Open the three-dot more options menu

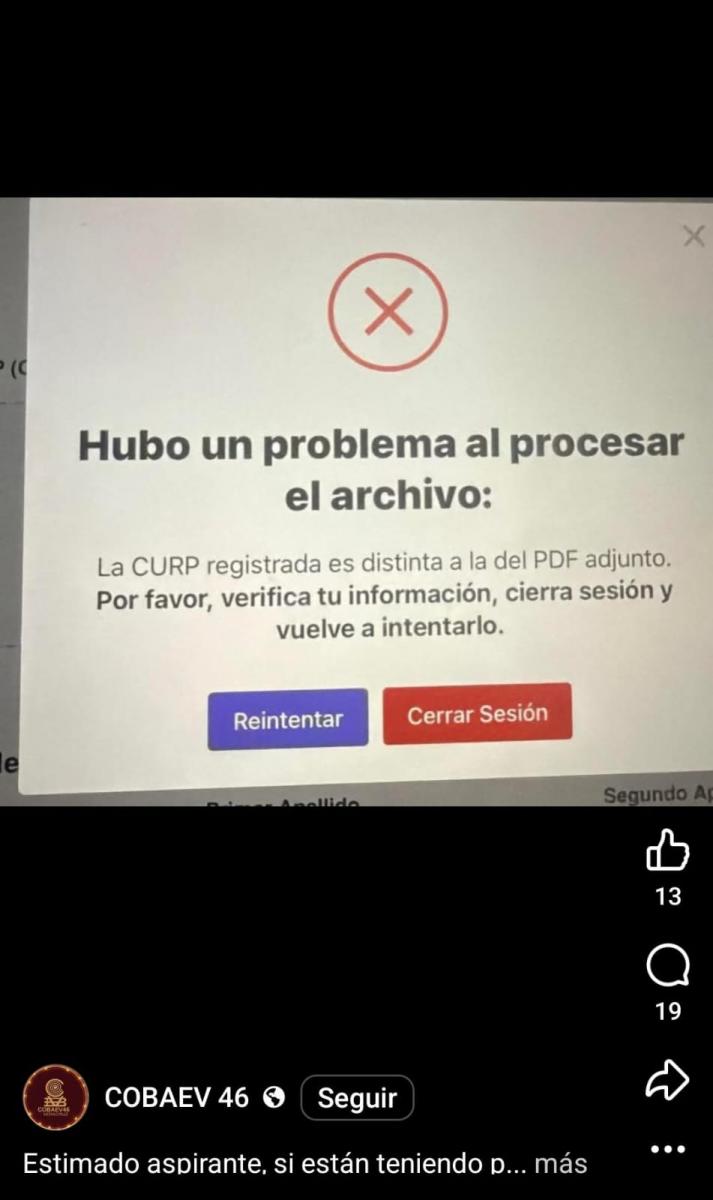click(x=668, y=1149)
